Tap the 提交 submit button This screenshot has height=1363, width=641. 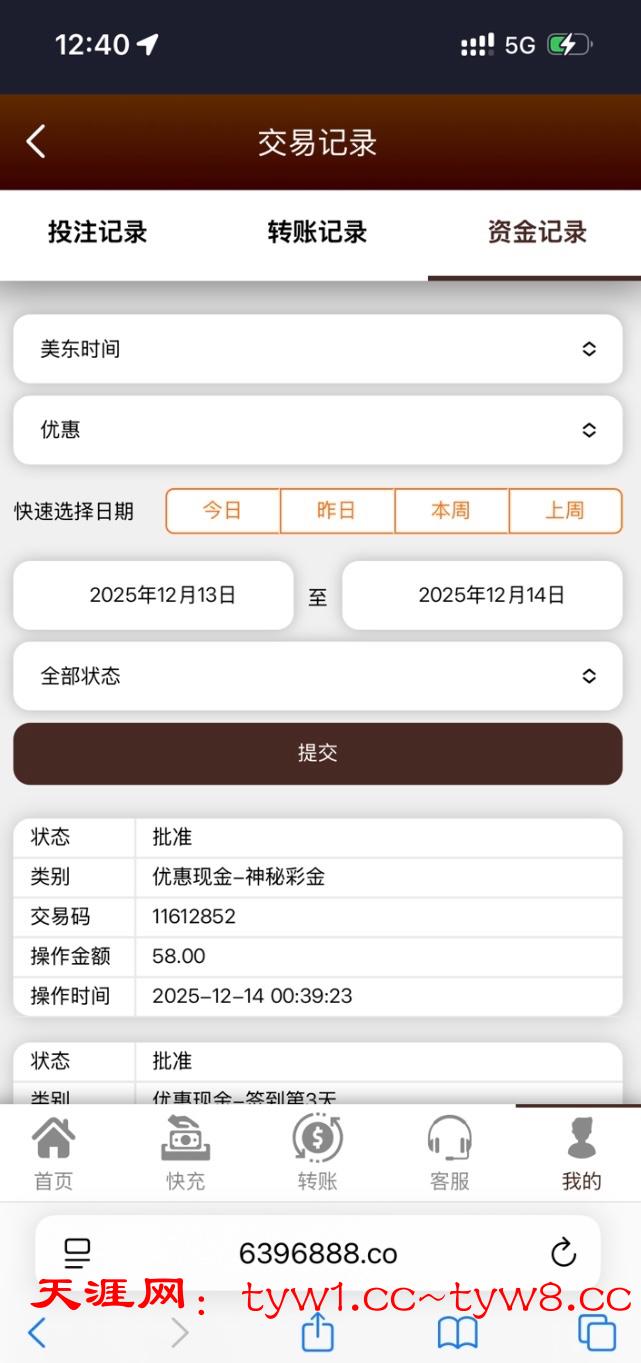click(x=317, y=754)
